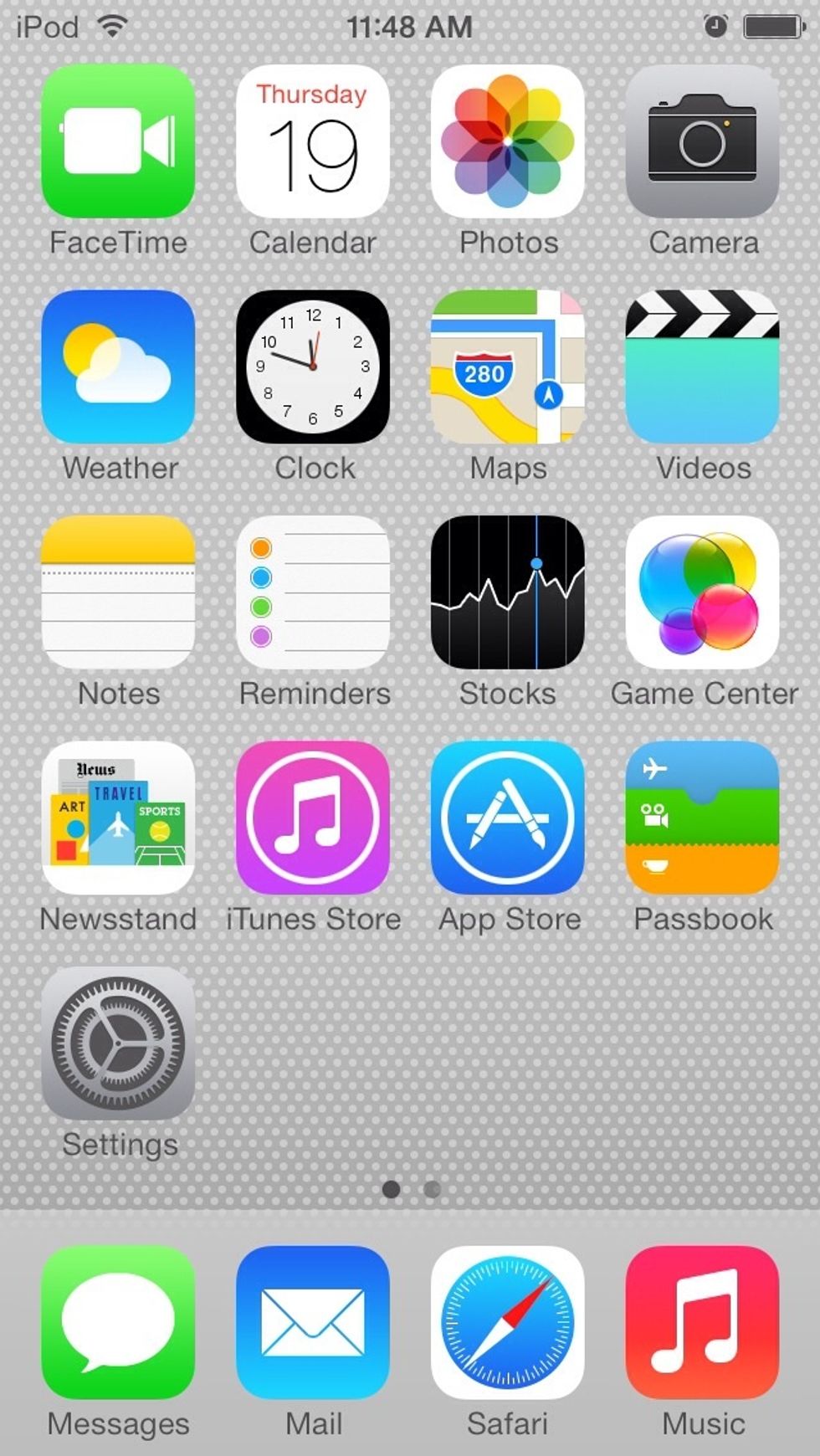Open the Newsstand folder
The width and height of the screenshot is (820, 1456).
click(118, 818)
